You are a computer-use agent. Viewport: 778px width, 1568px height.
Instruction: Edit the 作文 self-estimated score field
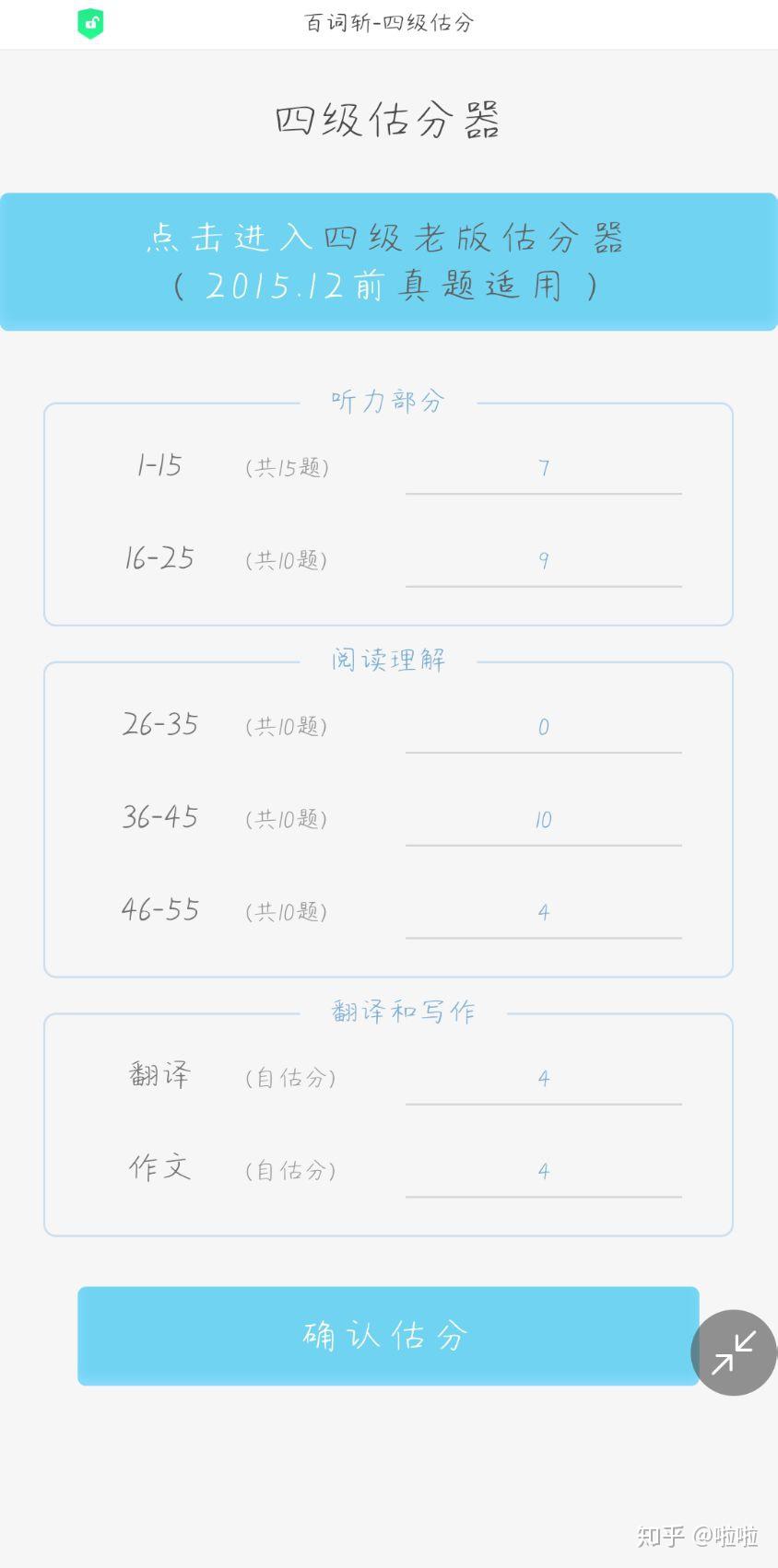click(x=543, y=1172)
